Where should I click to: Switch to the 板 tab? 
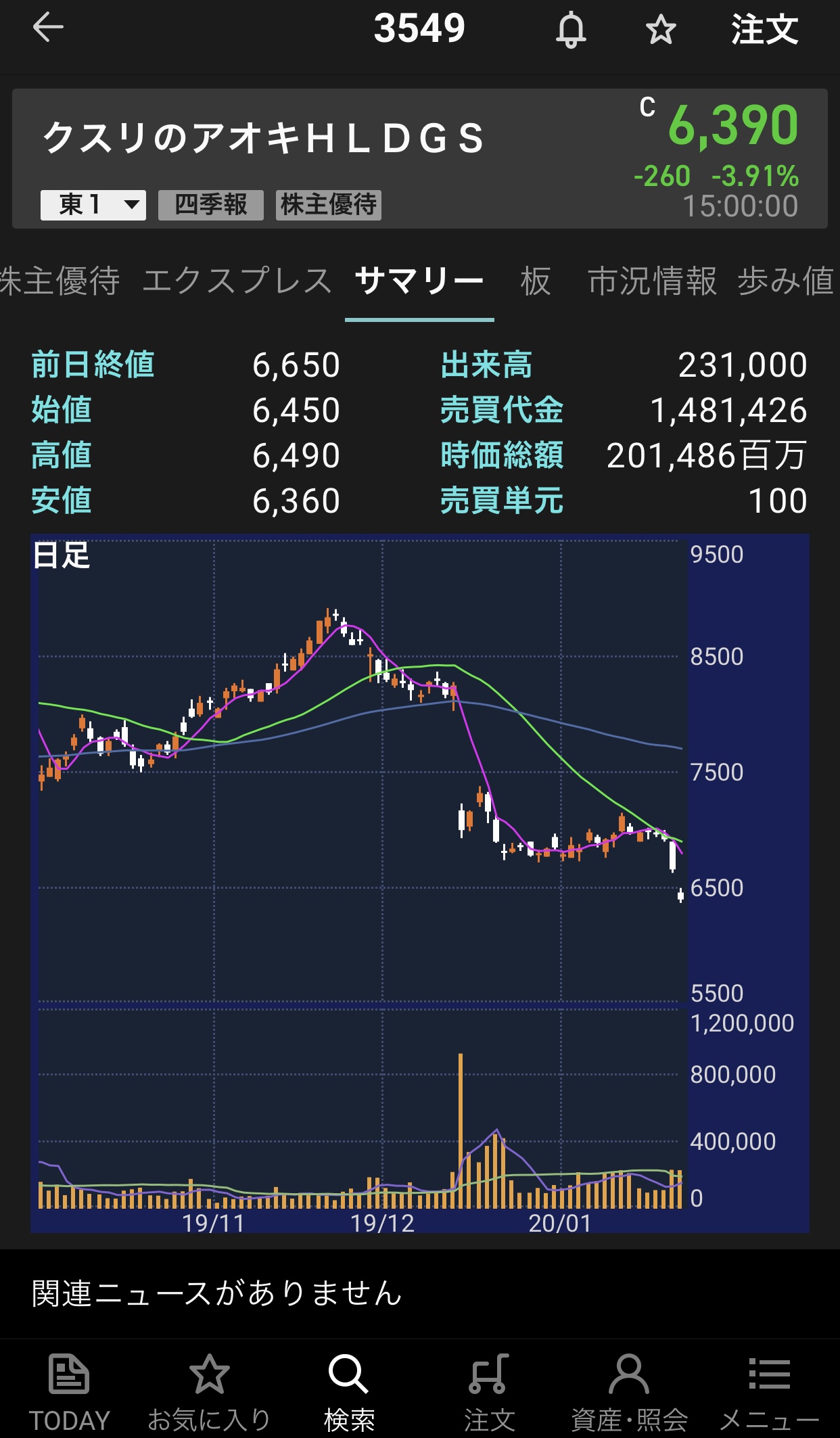(x=536, y=281)
